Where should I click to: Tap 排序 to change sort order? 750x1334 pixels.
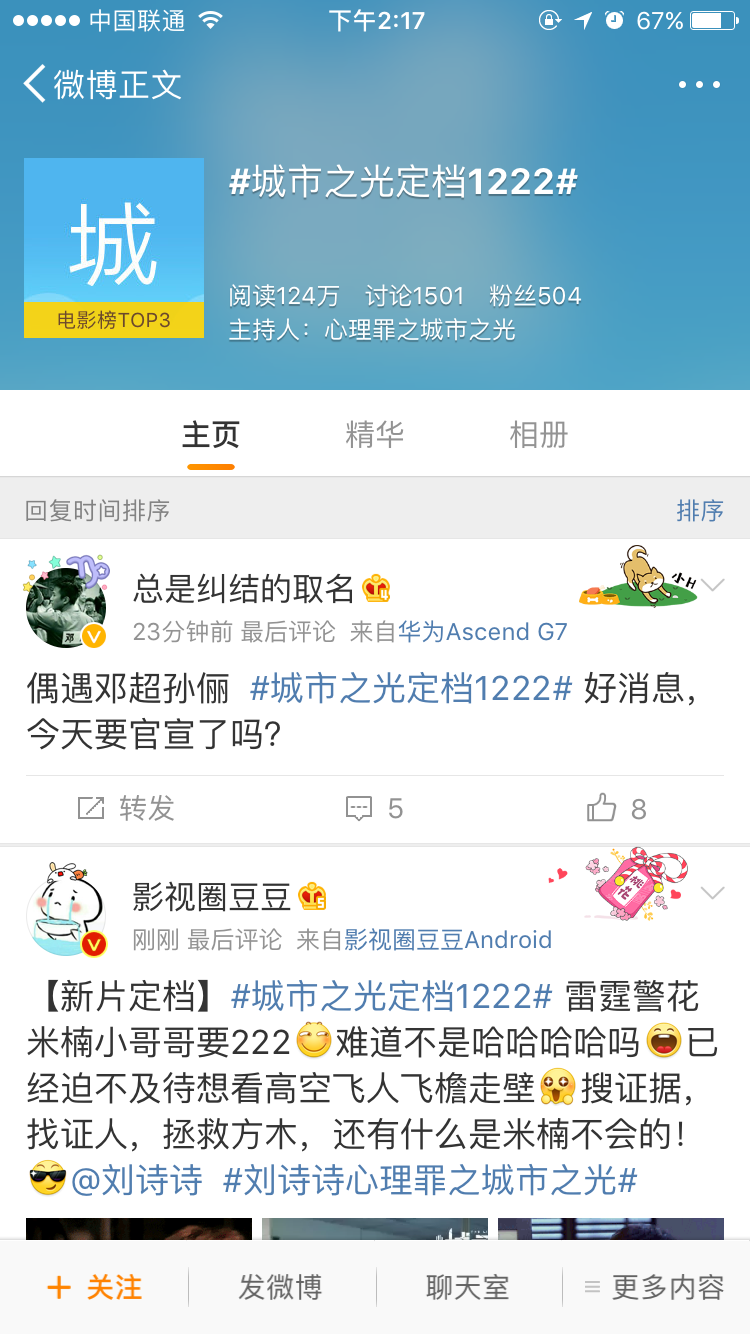699,510
